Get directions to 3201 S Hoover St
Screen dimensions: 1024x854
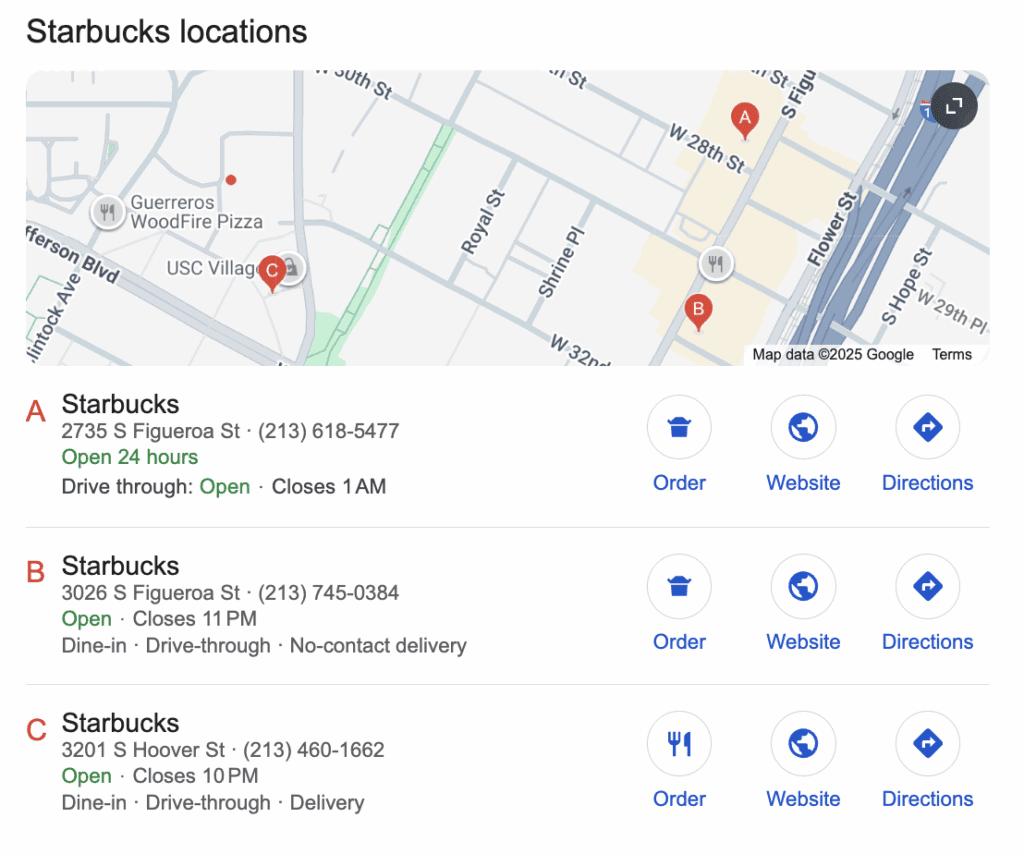pyautogui.click(x=927, y=744)
